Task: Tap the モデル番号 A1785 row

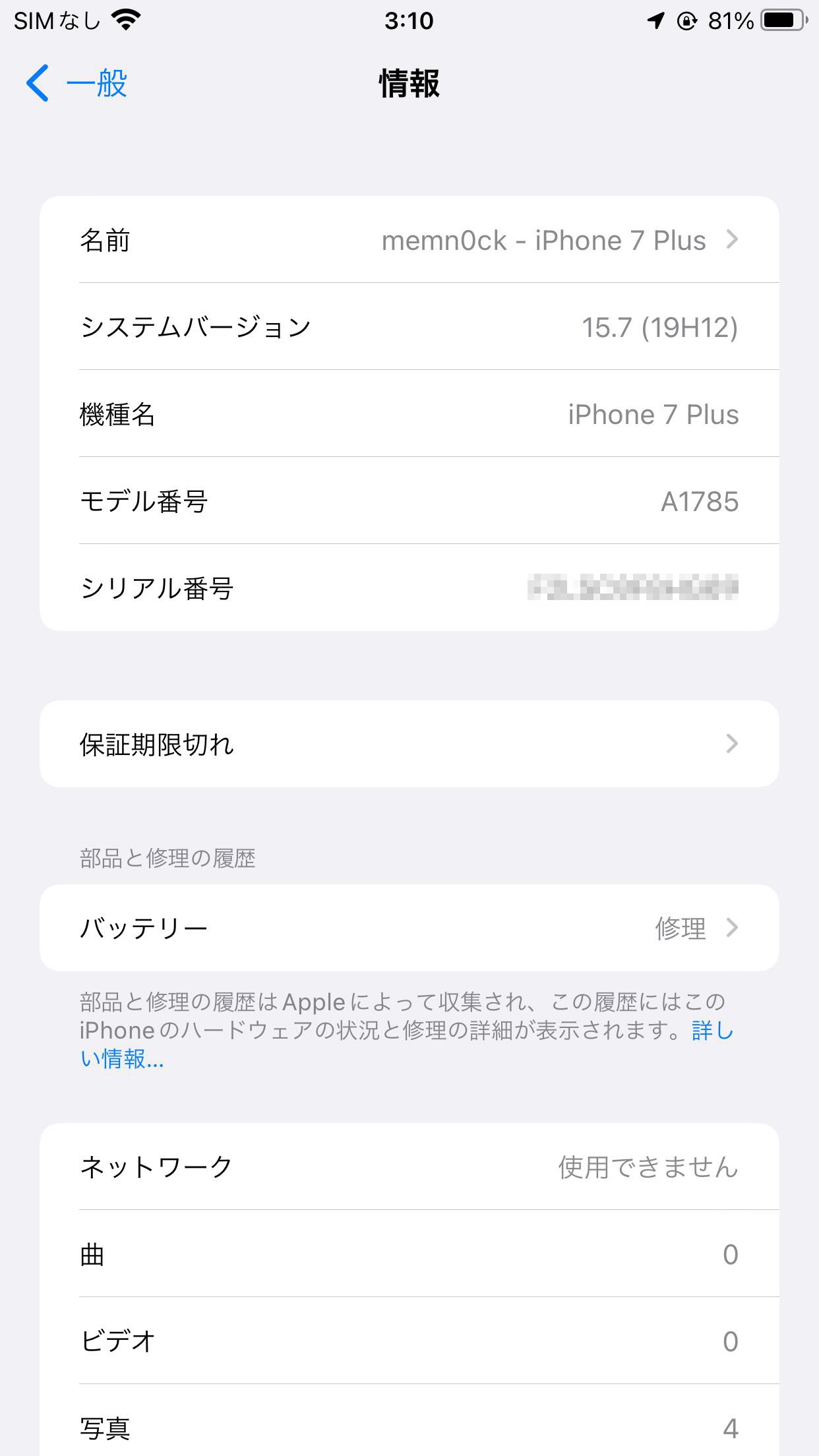Action: click(x=409, y=501)
